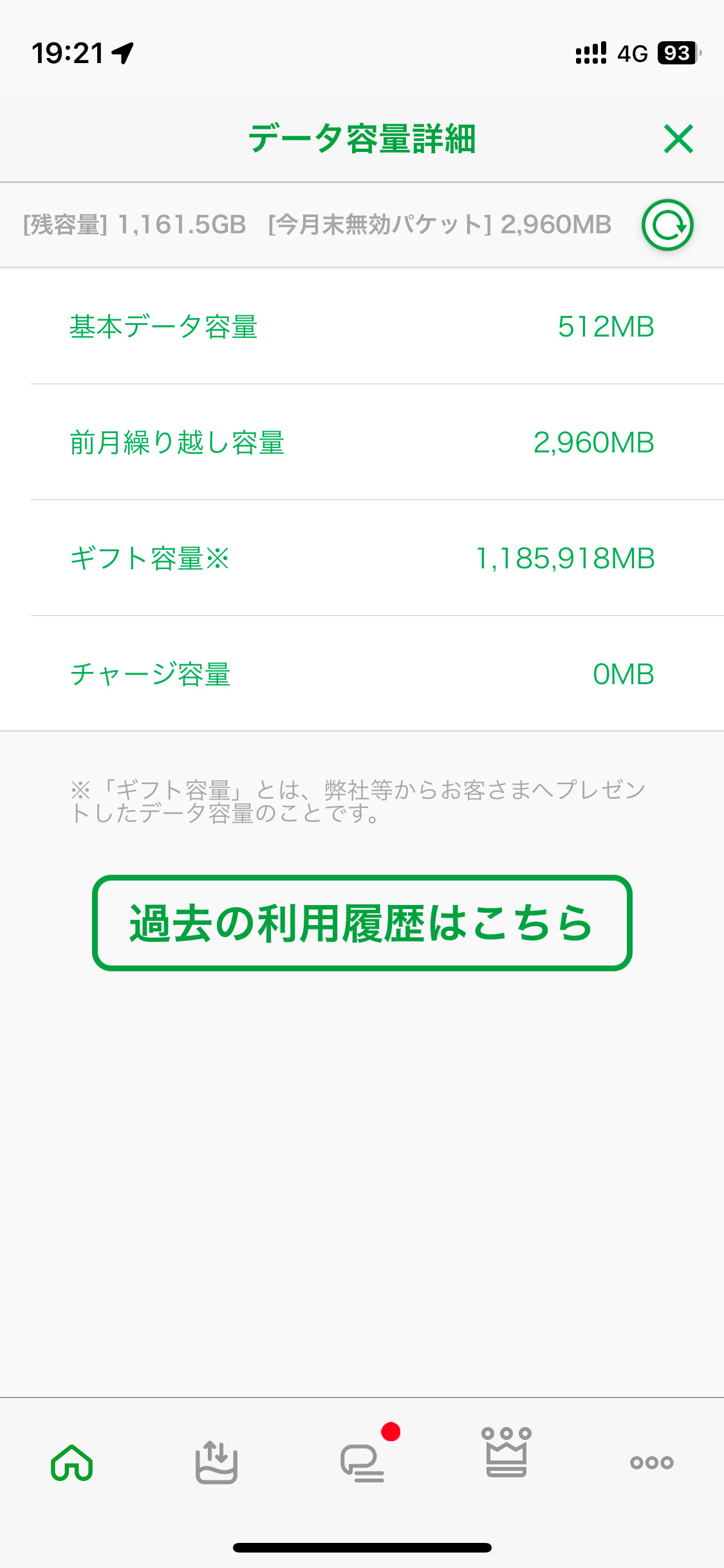724x1568 pixels.
Task: Go to the home tab
Action: click(72, 1462)
